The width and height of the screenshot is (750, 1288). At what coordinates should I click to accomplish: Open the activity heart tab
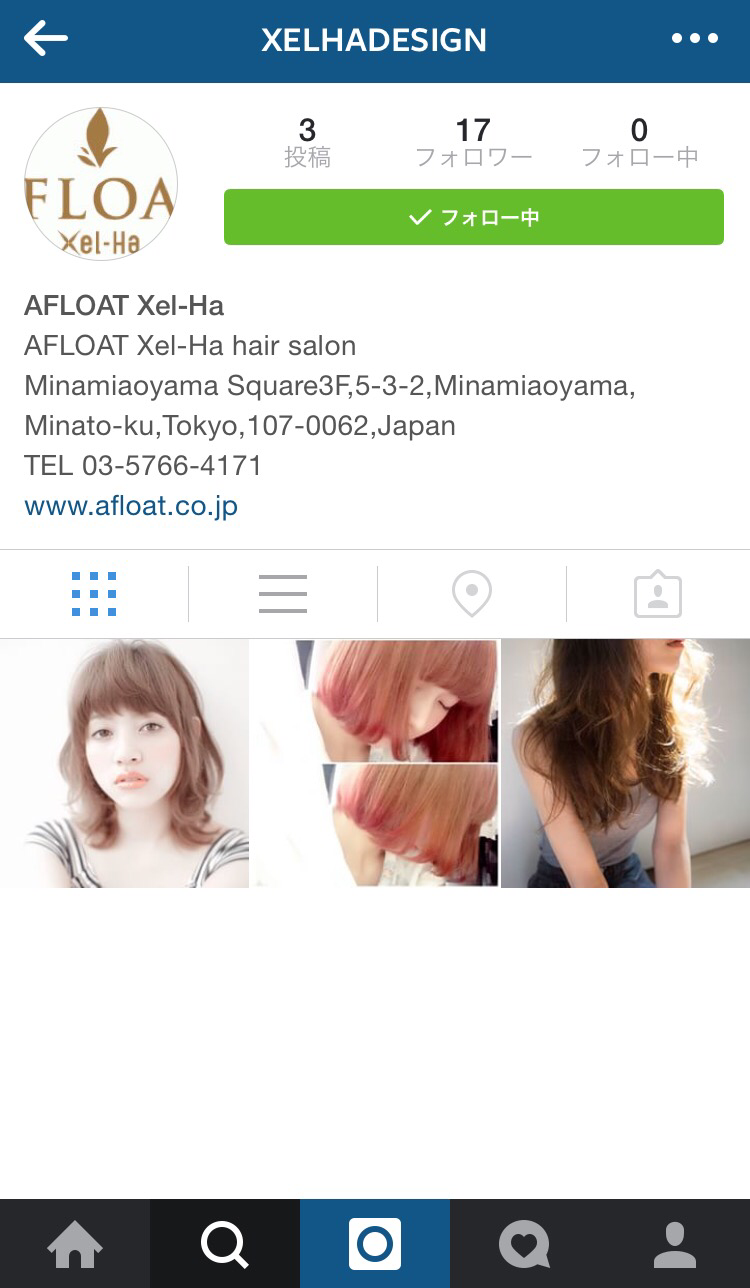(525, 1244)
